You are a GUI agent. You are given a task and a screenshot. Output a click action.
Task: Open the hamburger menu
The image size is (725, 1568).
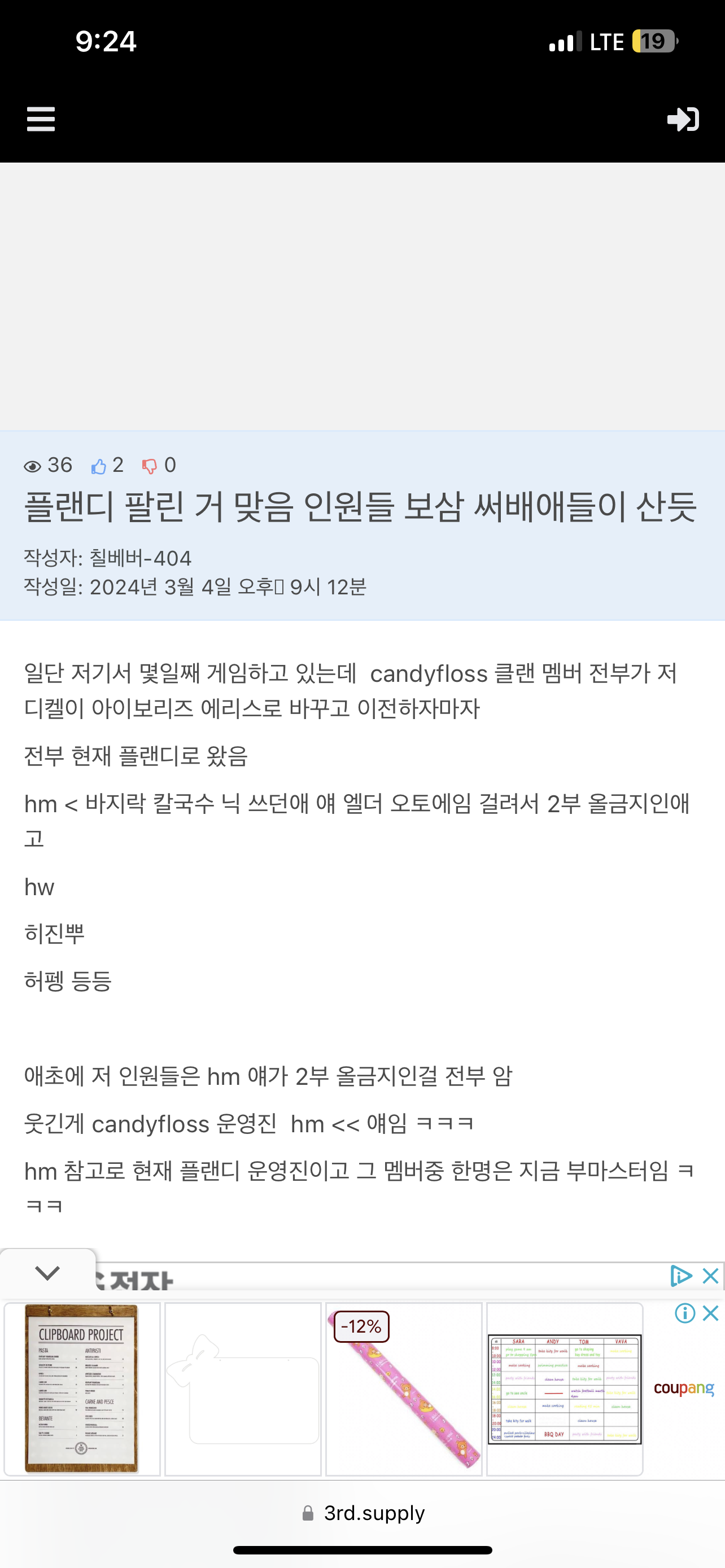click(41, 119)
